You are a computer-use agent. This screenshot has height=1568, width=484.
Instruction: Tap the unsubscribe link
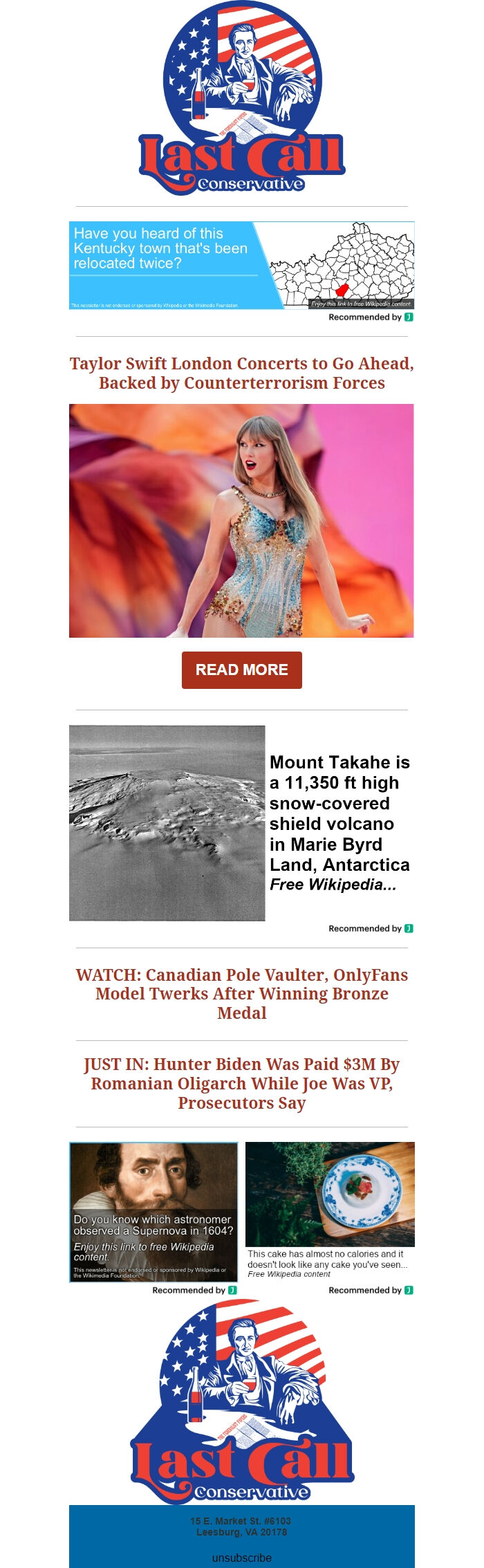pos(241,1558)
